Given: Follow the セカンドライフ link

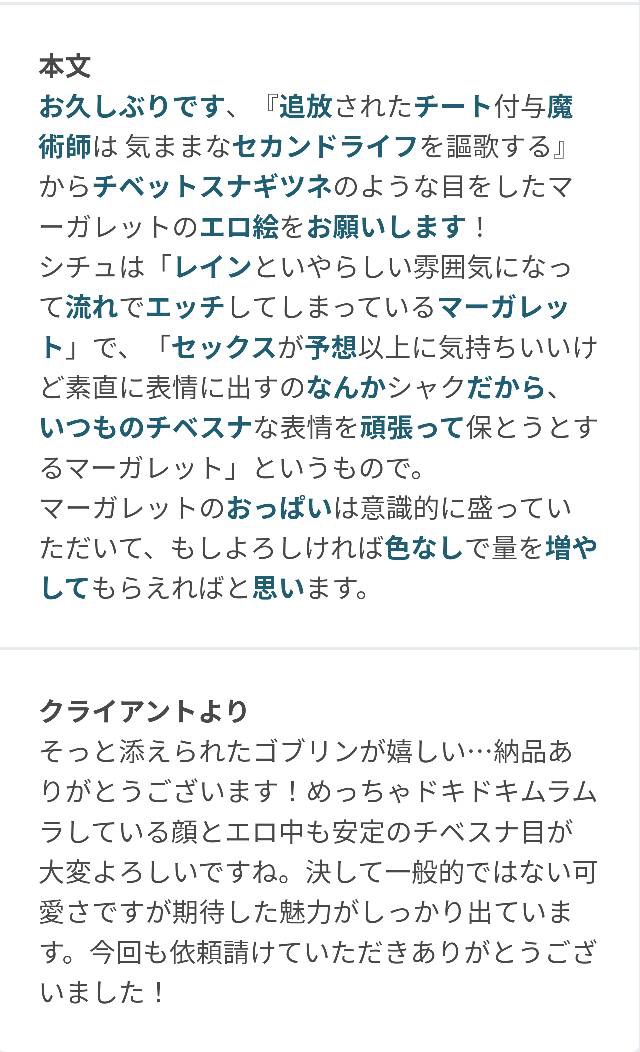Looking at the screenshot, I should [x=326, y=146].
